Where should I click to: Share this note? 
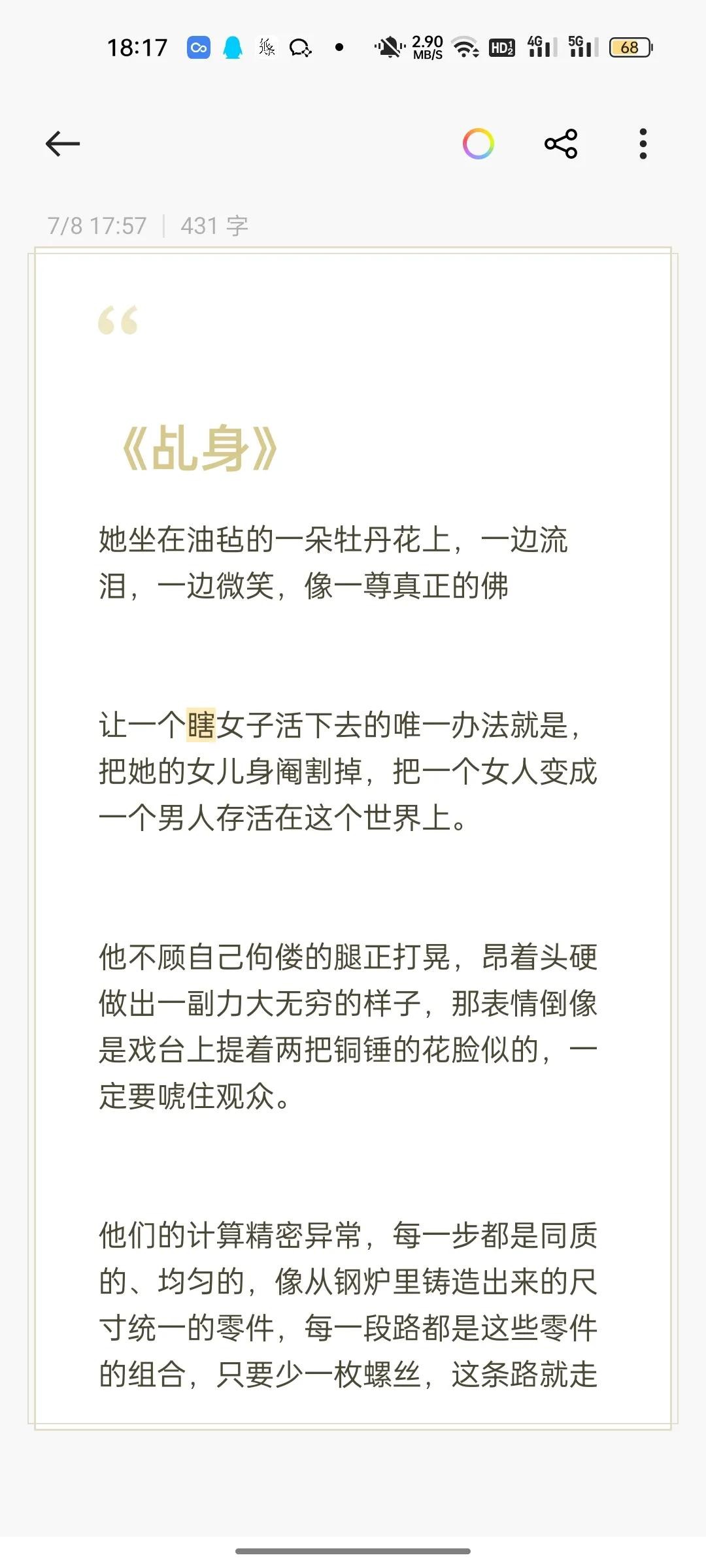point(561,144)
